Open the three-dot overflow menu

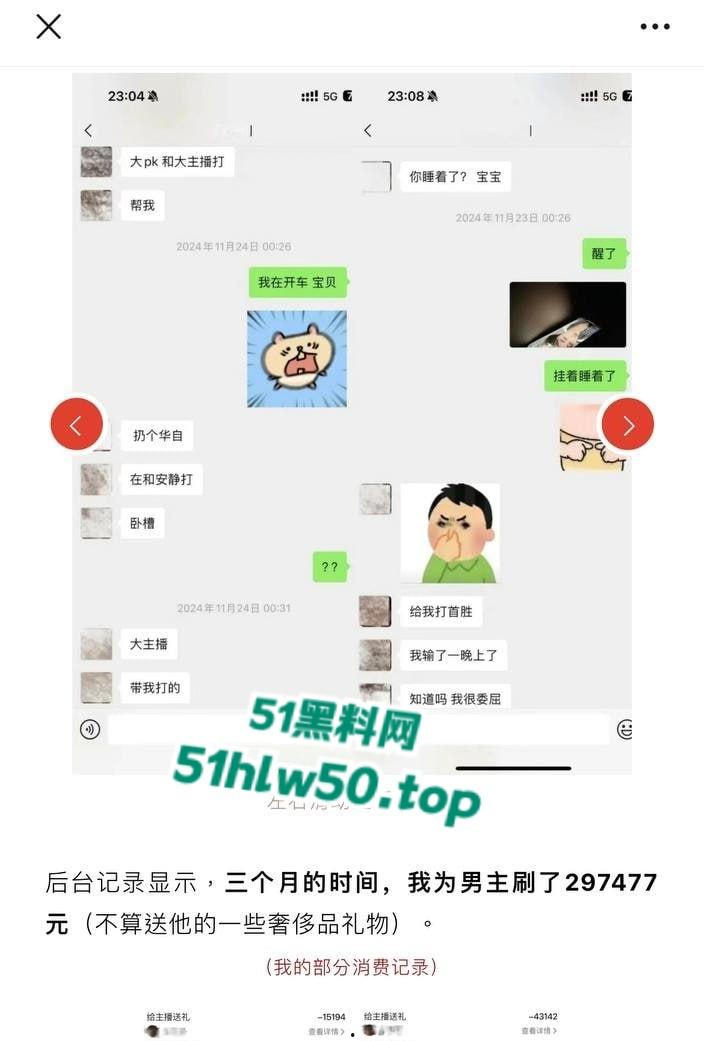[x=655, y=27]
